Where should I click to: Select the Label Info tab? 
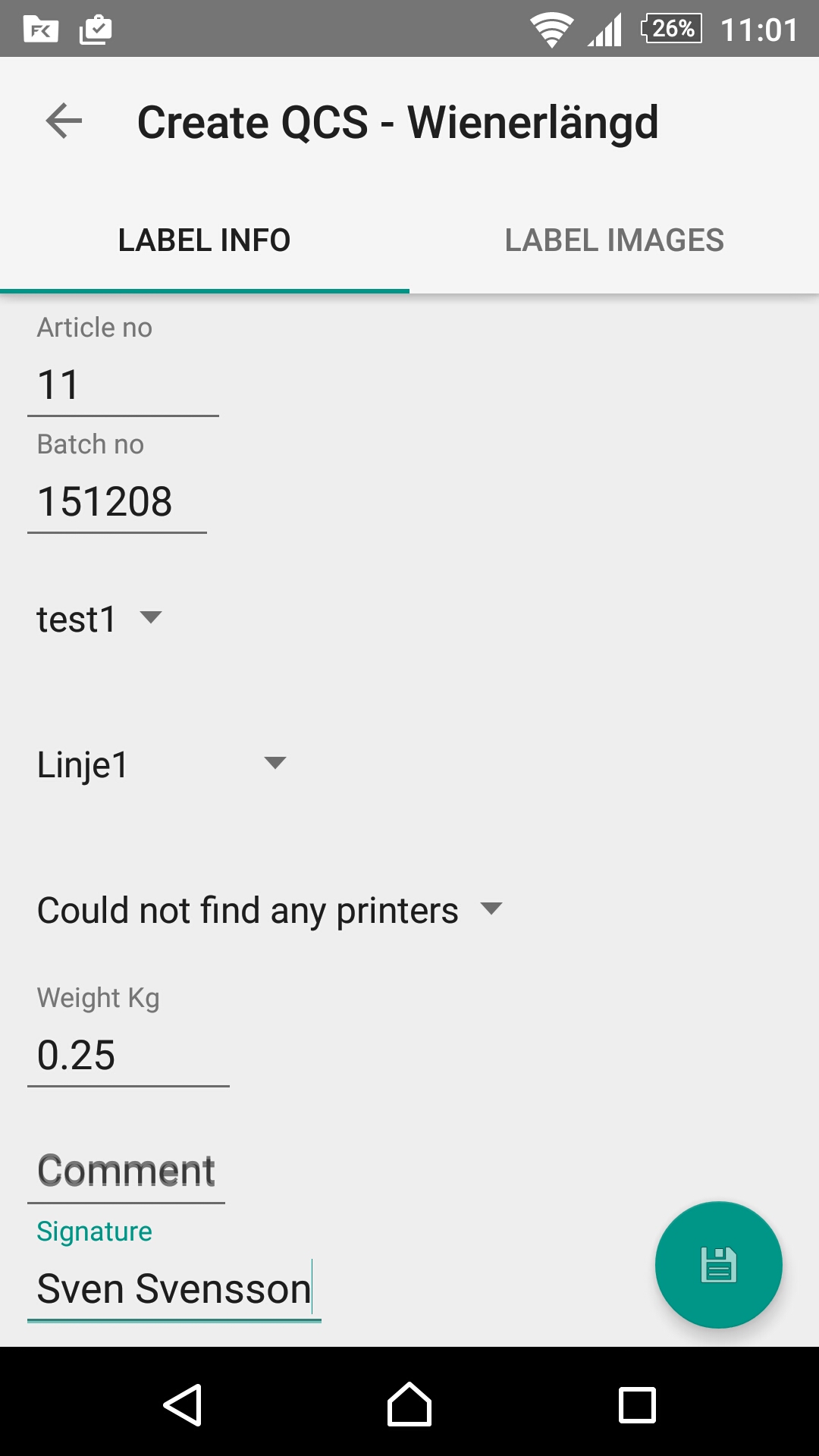(x=204, y=240)
